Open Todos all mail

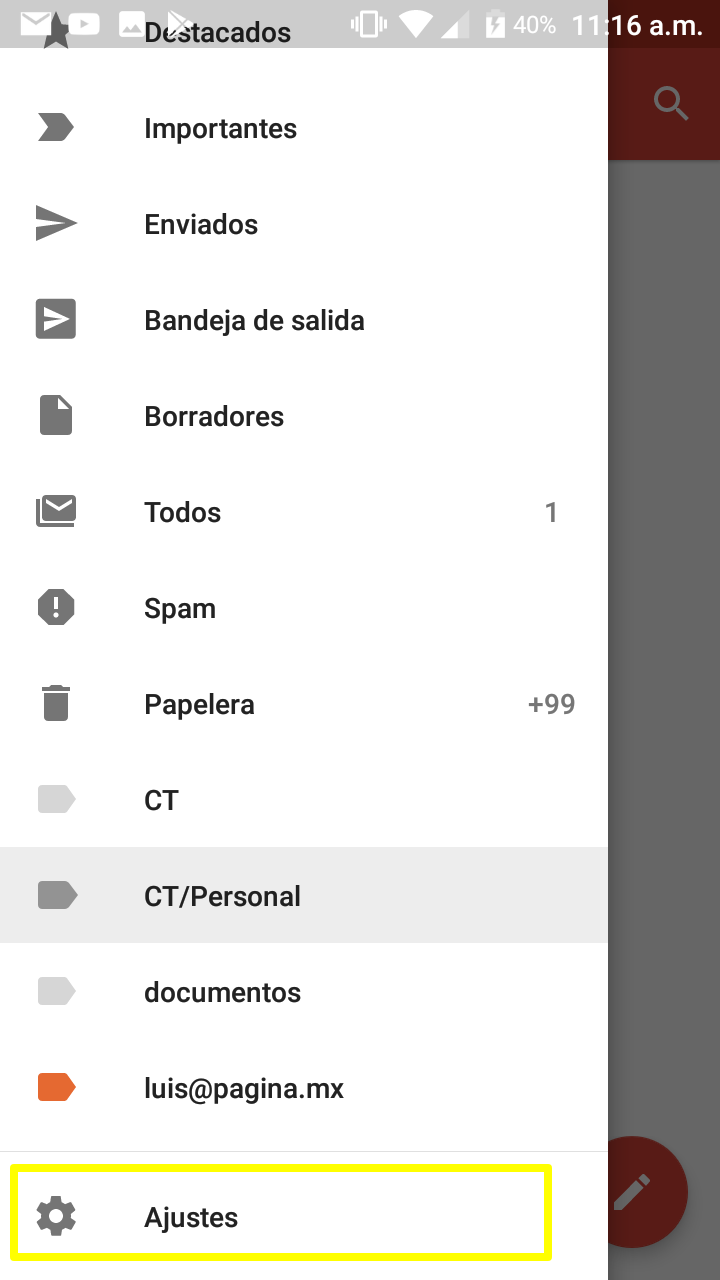[x=183, y=513]
